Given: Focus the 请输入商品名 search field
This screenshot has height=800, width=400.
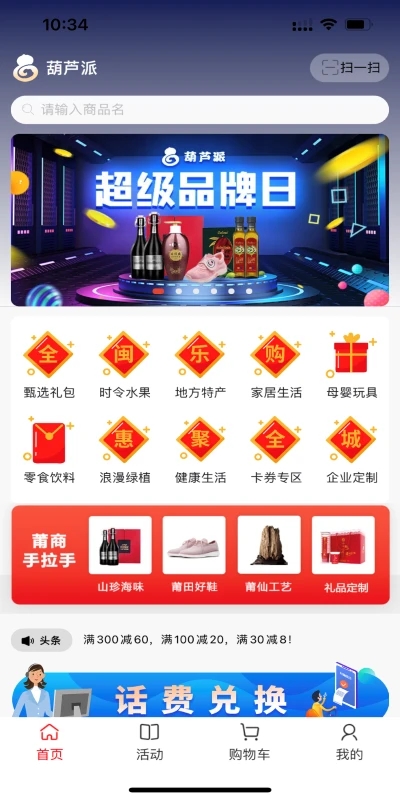Looking at the screenshot, I should [200, 110].
